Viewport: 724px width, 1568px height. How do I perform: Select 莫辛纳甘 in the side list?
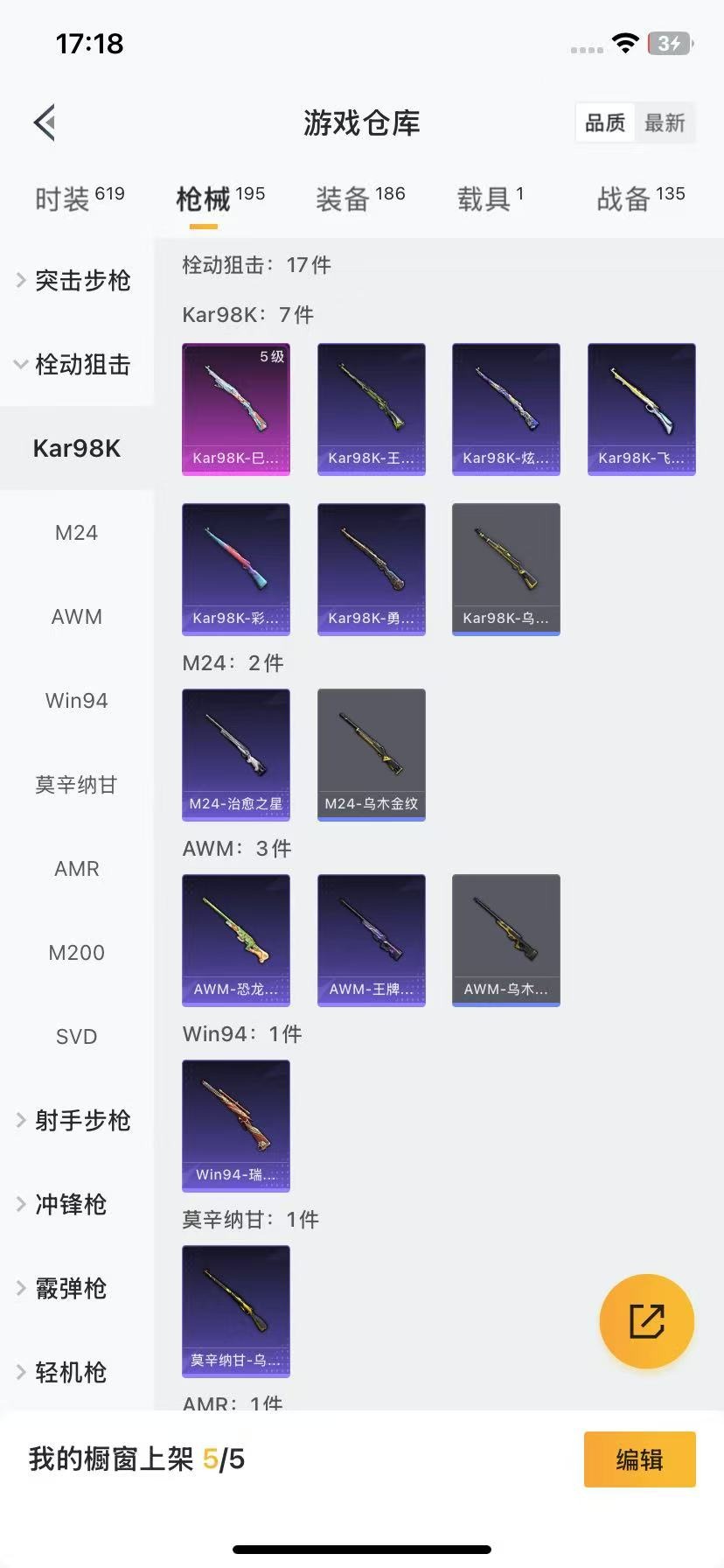[x=76, y=784]
